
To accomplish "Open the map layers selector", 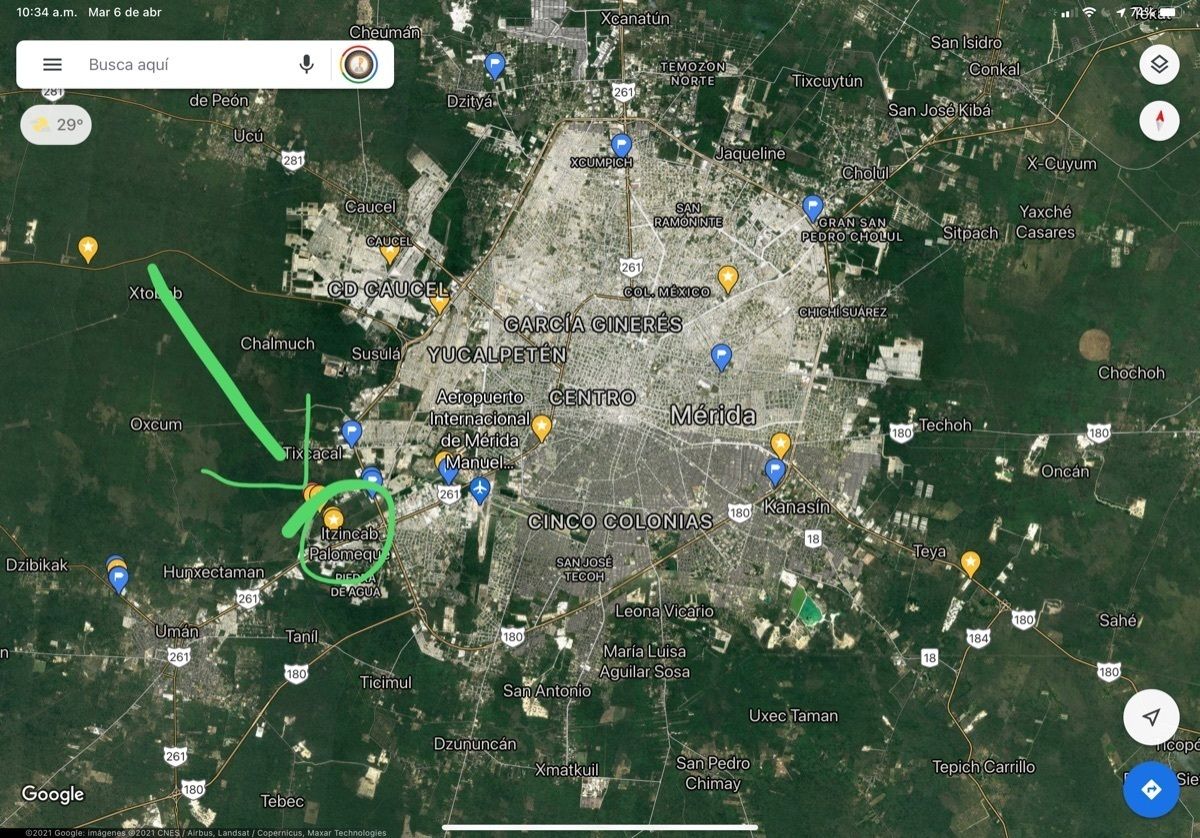I will click(x=1159, y=65).
